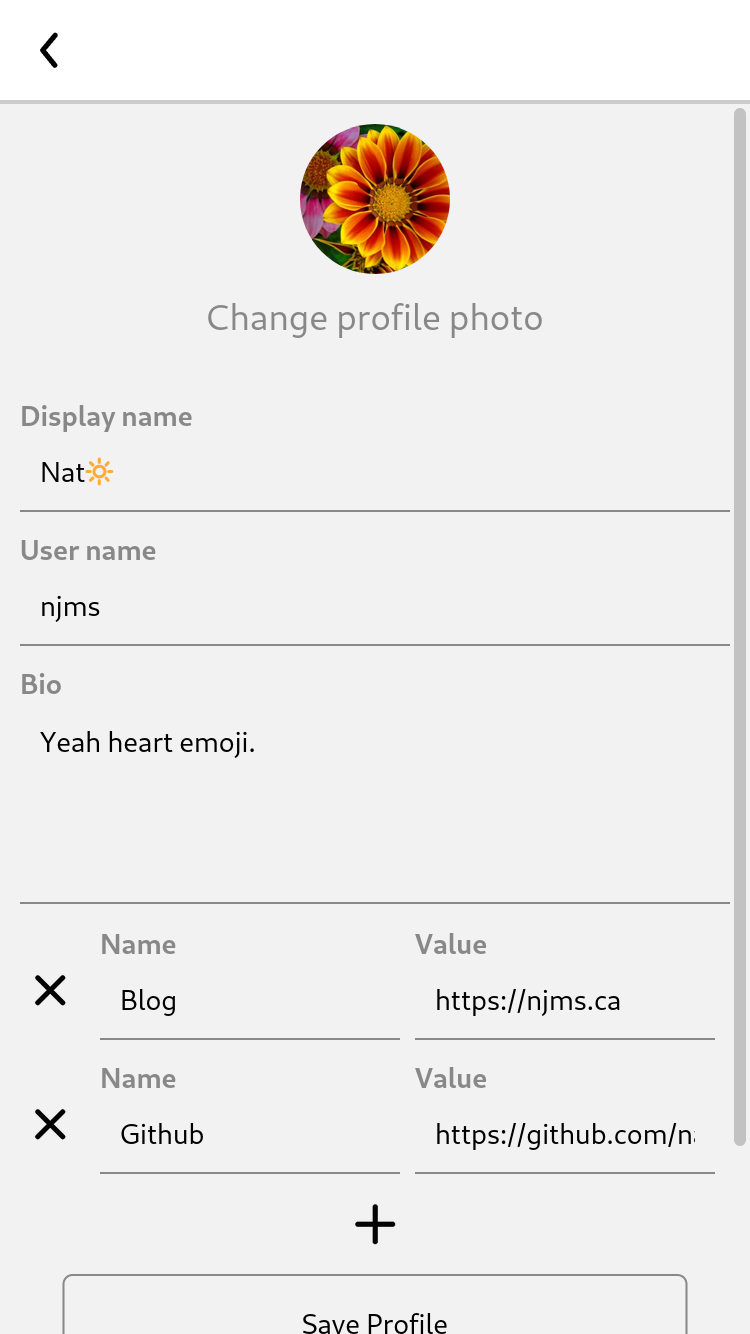Screen dimensions: 750x1334
Task: Remove the Blog profile field
Action: point(50,991)
